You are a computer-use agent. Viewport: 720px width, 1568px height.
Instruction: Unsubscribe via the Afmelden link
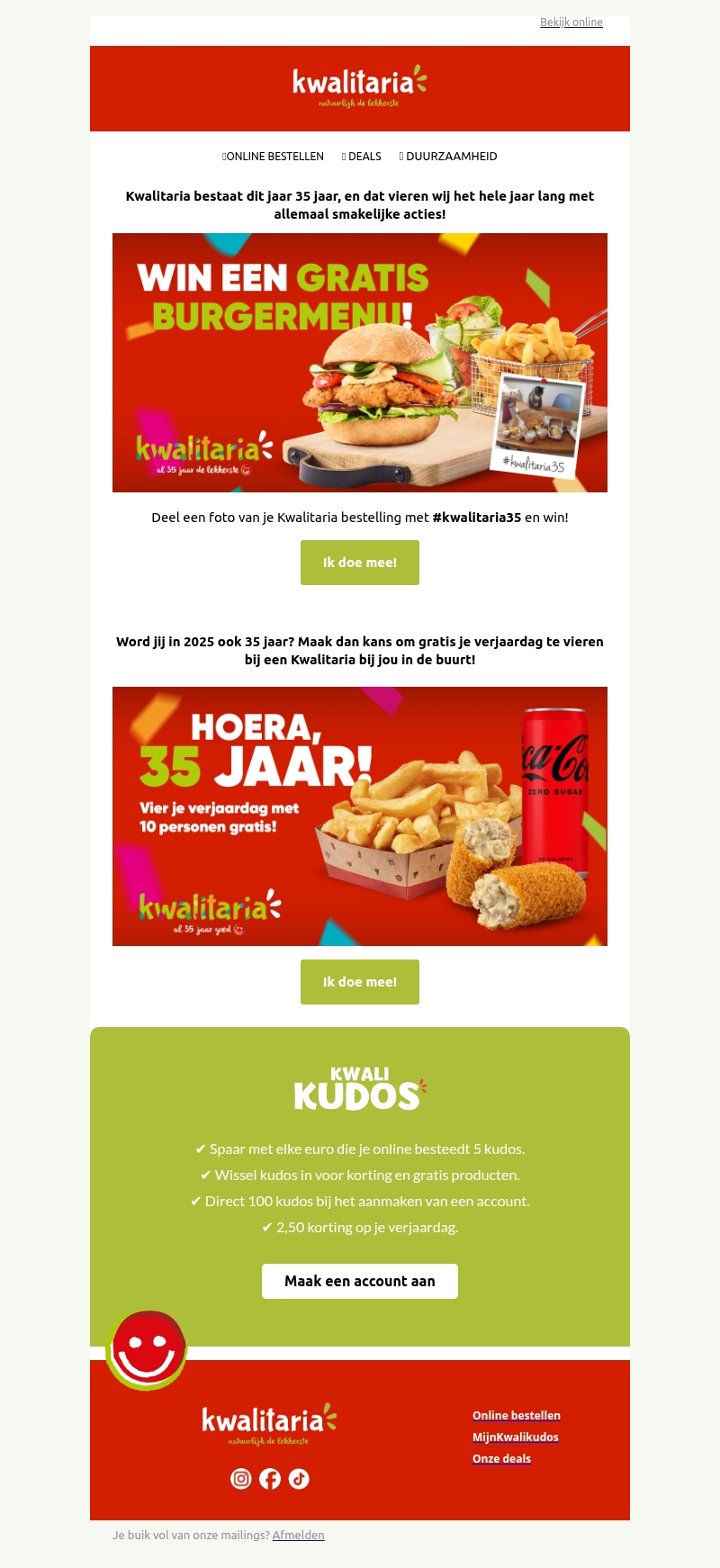tap(298, 1536)
